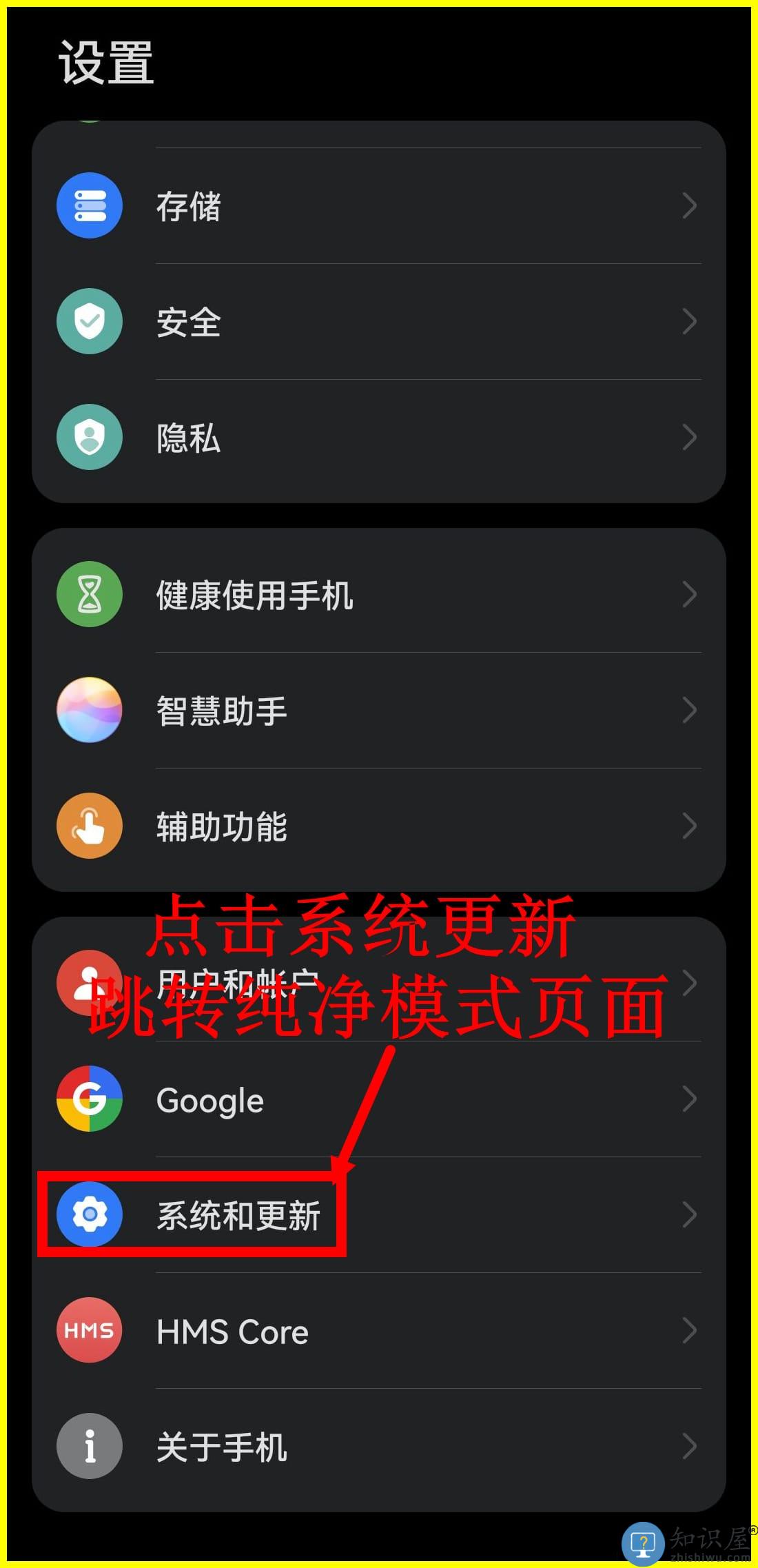Screen dimensions: 758x1568
Task: Open 健康使用手机 digital balance
Action: pos(379,594)
